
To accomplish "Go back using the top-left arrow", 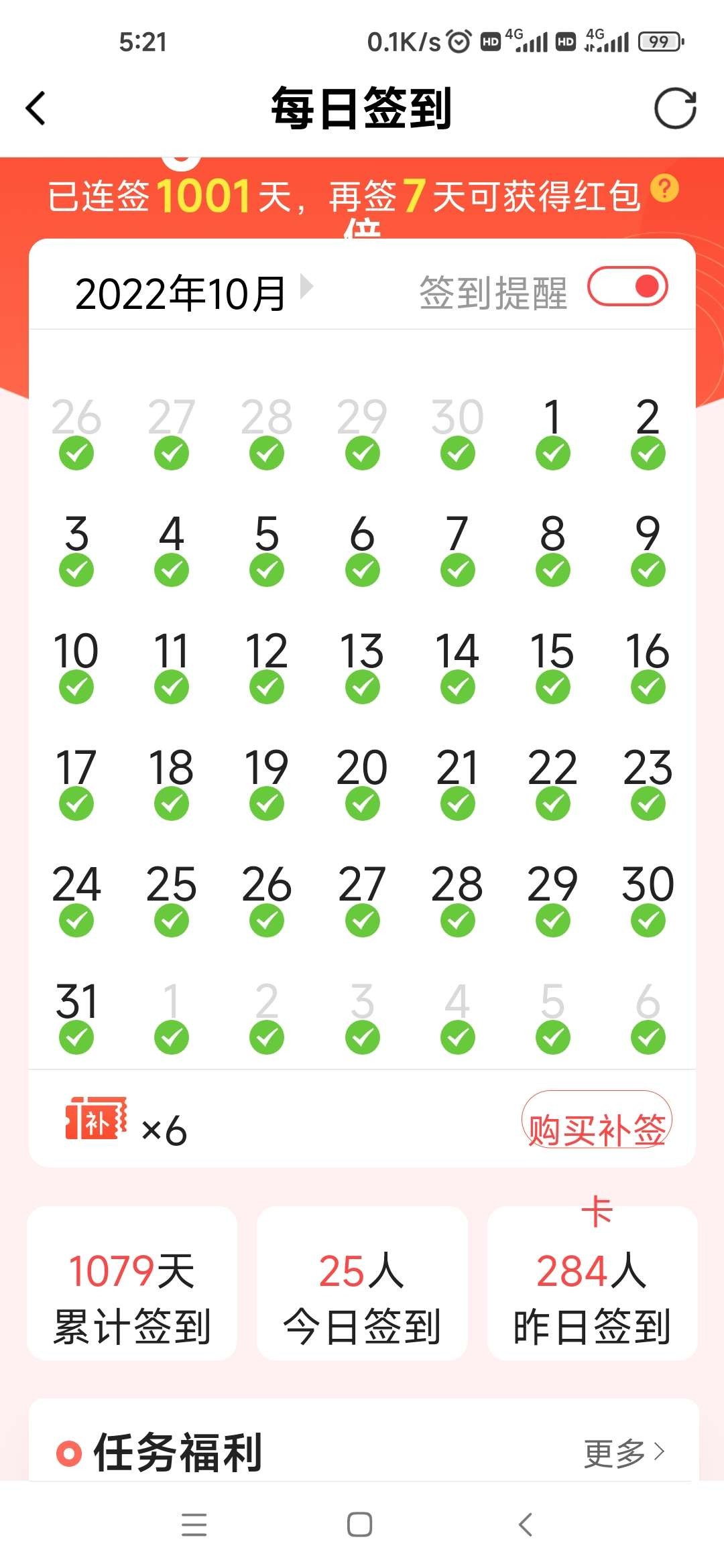I will pos(36,109).
